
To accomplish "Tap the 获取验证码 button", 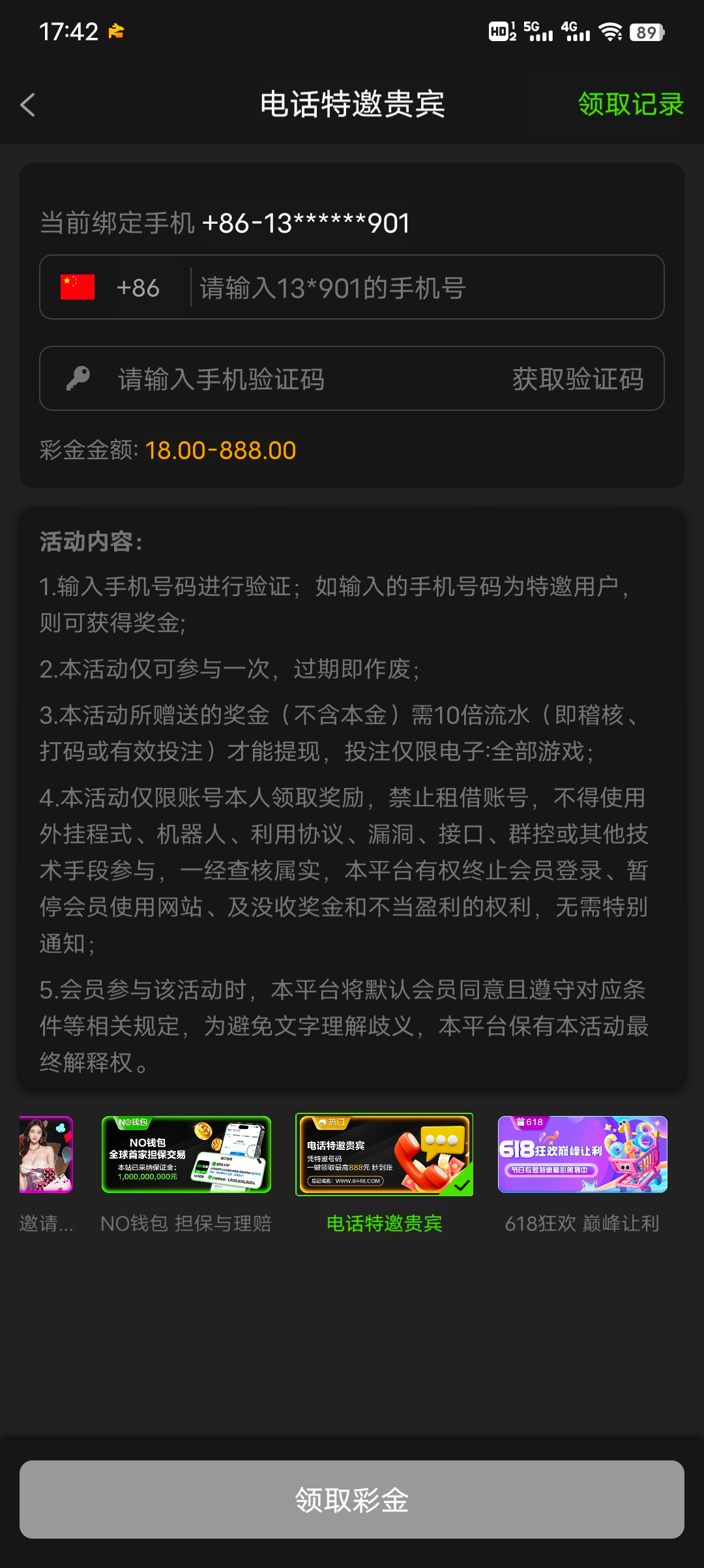I will (x=578, y=378).
